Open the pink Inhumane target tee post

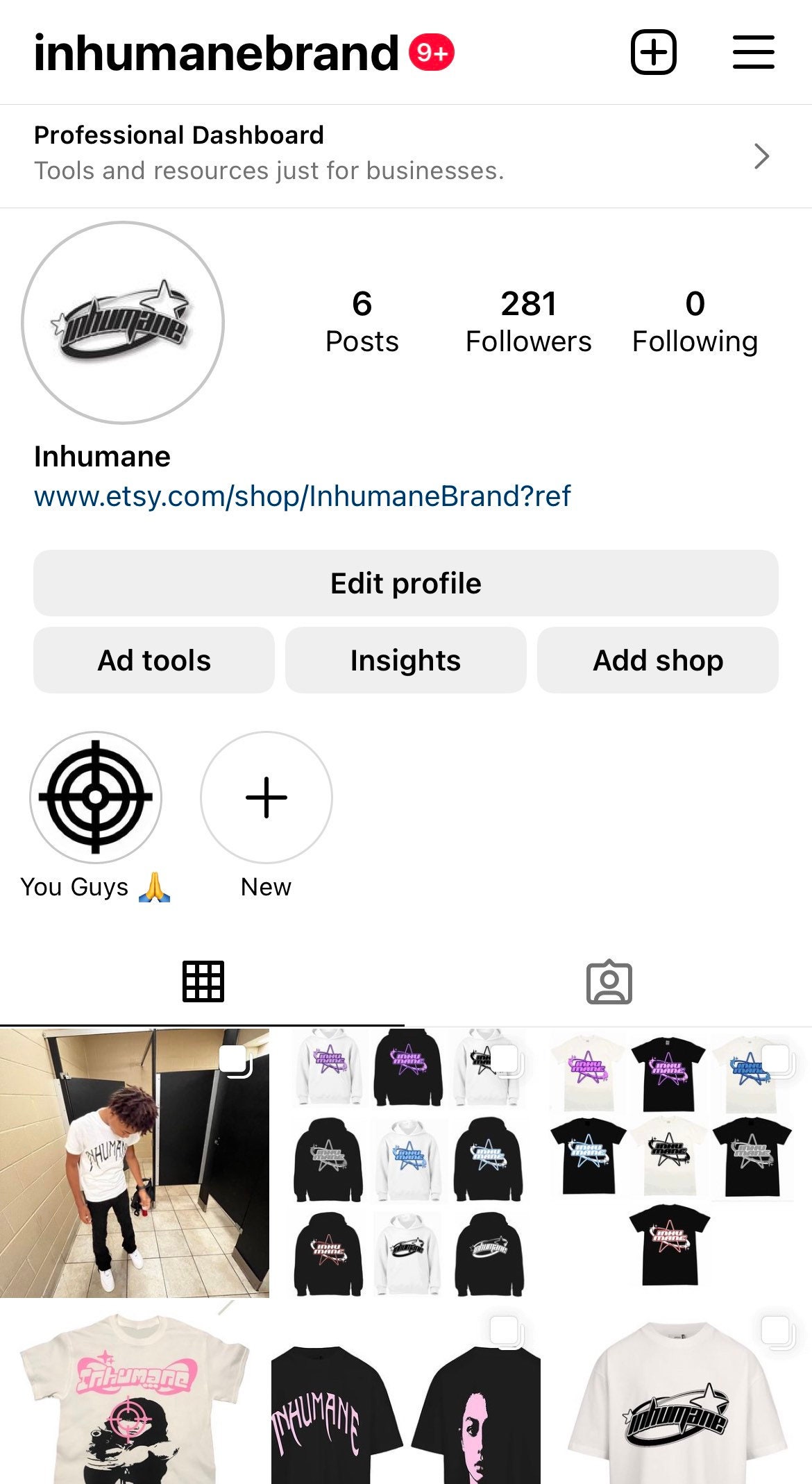[134, 1395]
